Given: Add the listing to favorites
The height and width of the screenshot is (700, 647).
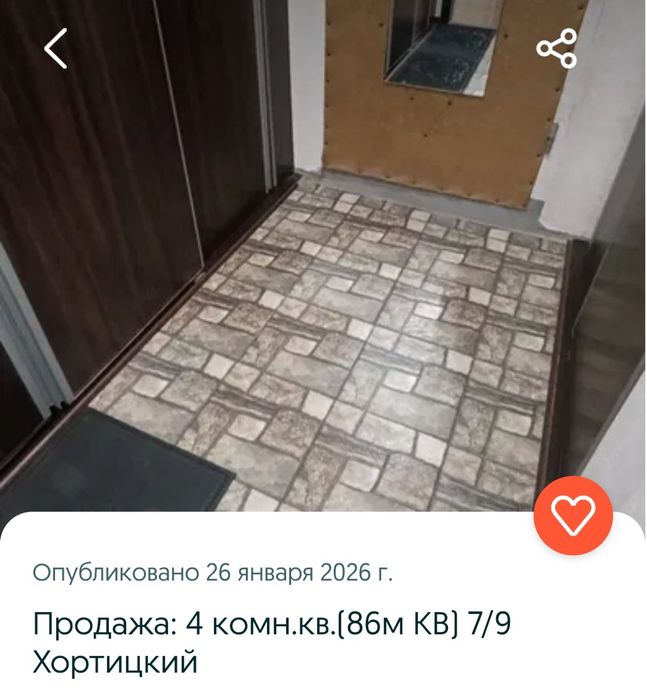Looking at the screenshot, I should (573, 516).
